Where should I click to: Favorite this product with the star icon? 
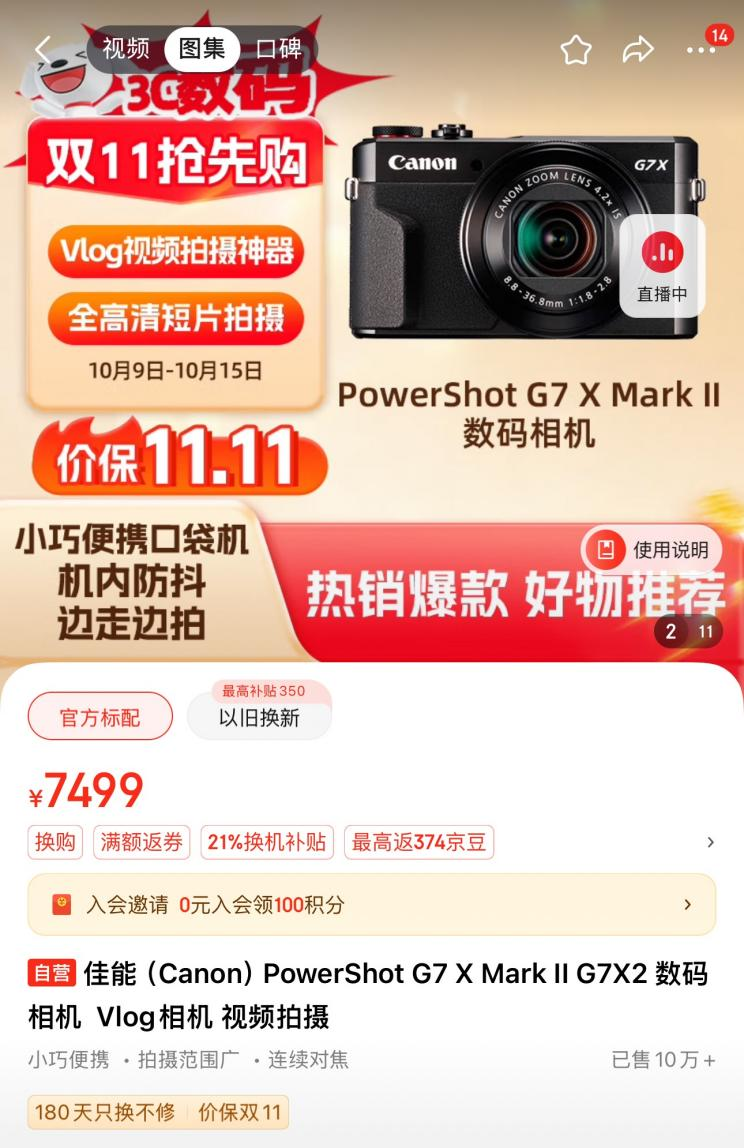click(x=576, y=50)
